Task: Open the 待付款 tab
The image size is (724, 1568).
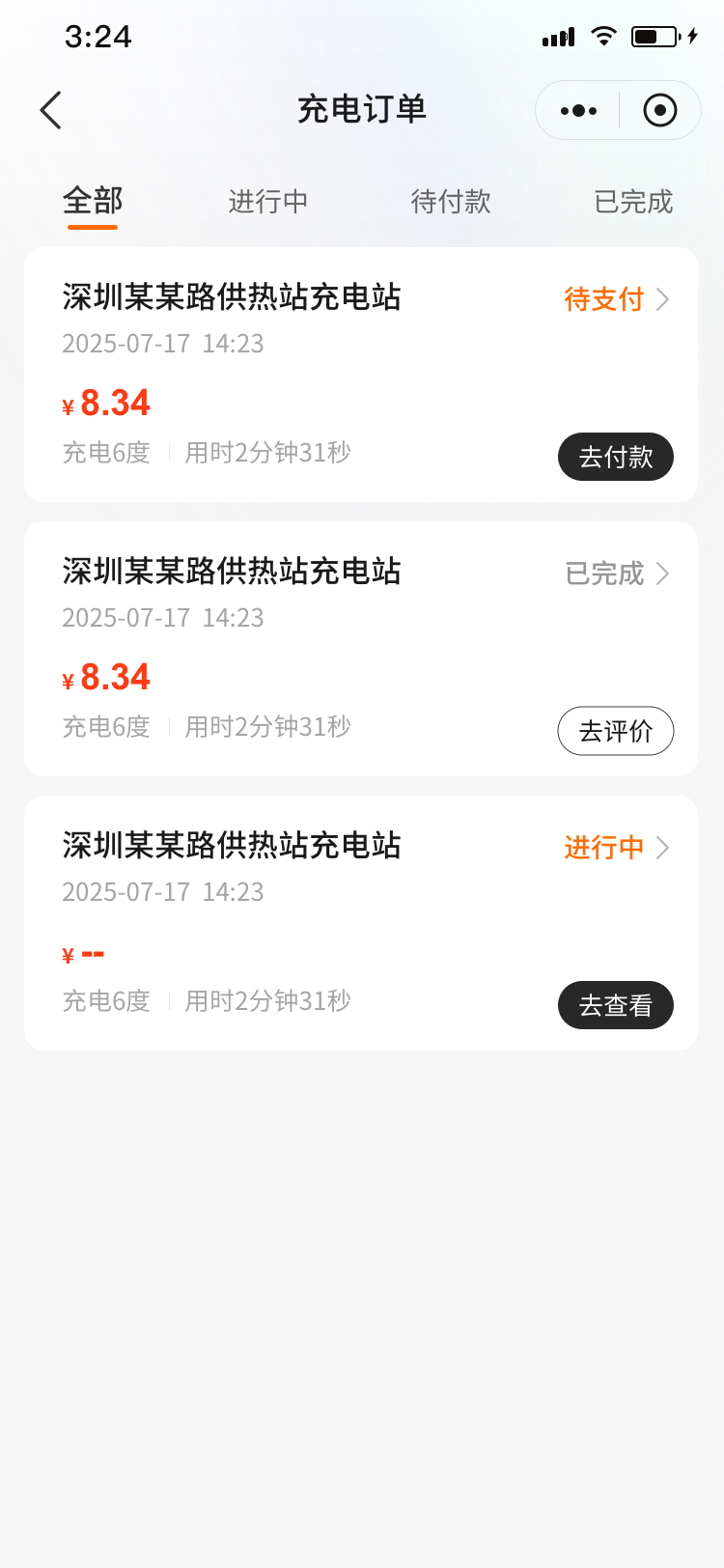Action: [x=450, y=202]
